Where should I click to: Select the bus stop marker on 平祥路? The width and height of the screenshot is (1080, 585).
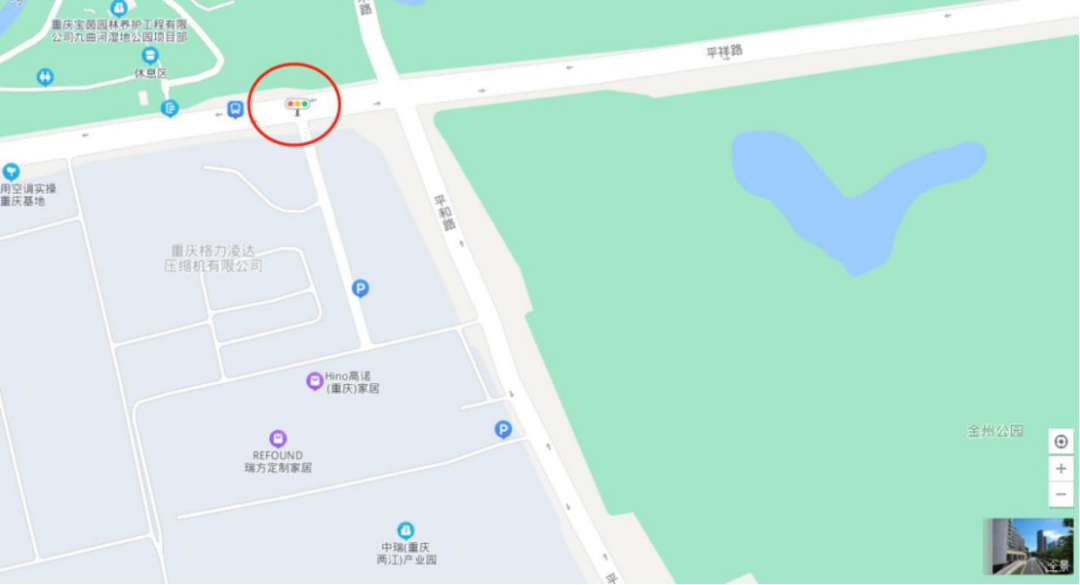coord(235,109)
